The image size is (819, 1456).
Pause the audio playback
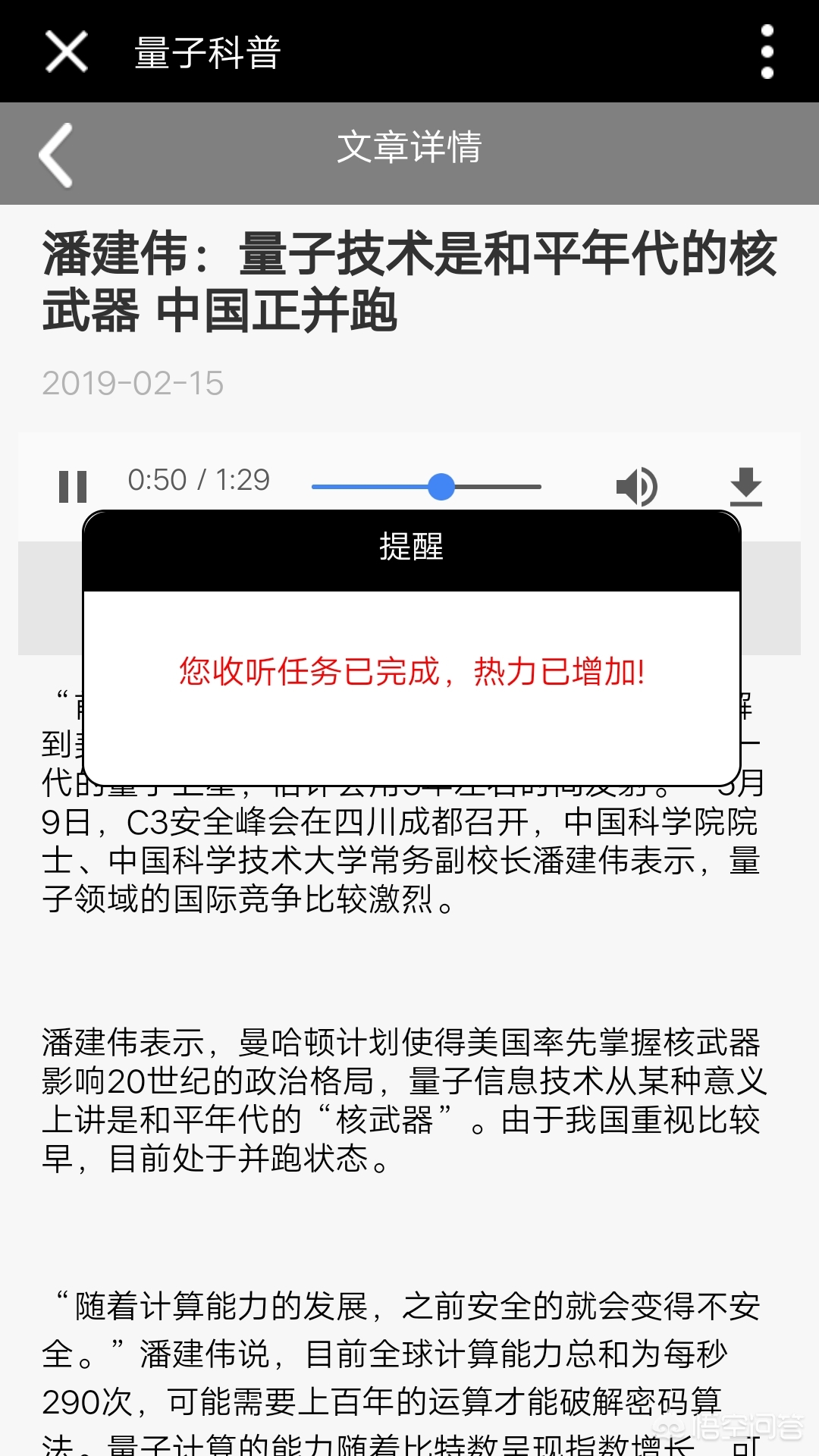point(73,486)
